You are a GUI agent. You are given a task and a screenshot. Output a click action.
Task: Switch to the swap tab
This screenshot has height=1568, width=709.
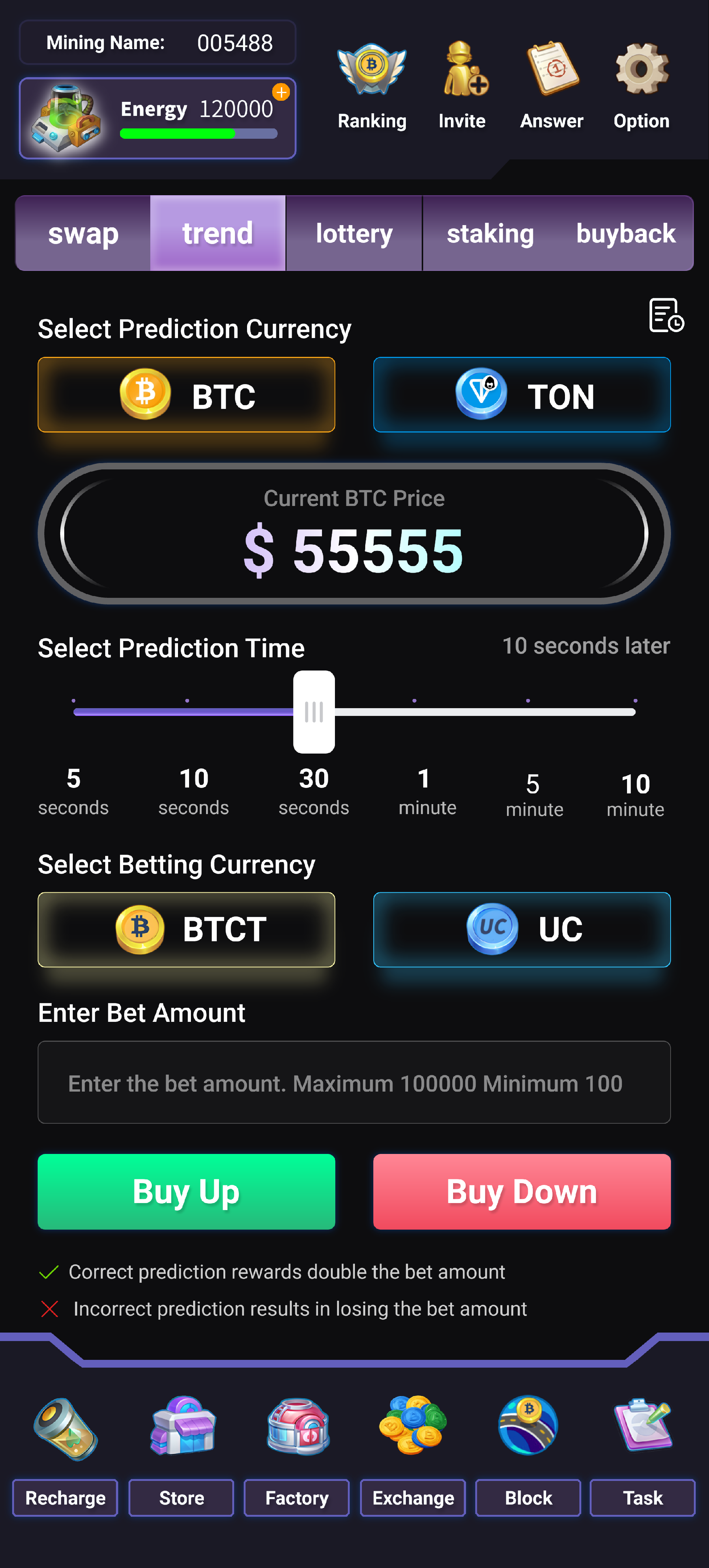[x=83, y=234]
